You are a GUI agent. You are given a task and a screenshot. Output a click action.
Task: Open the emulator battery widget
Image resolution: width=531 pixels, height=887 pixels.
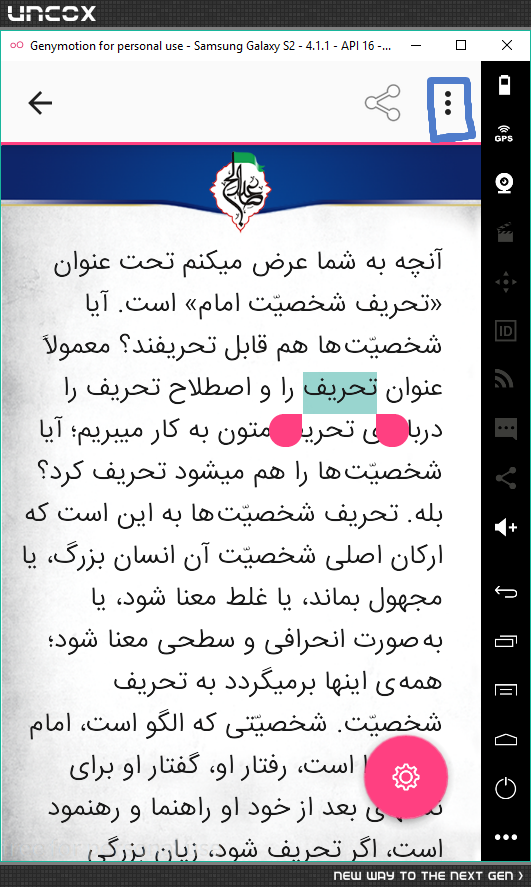click(504, 85)
